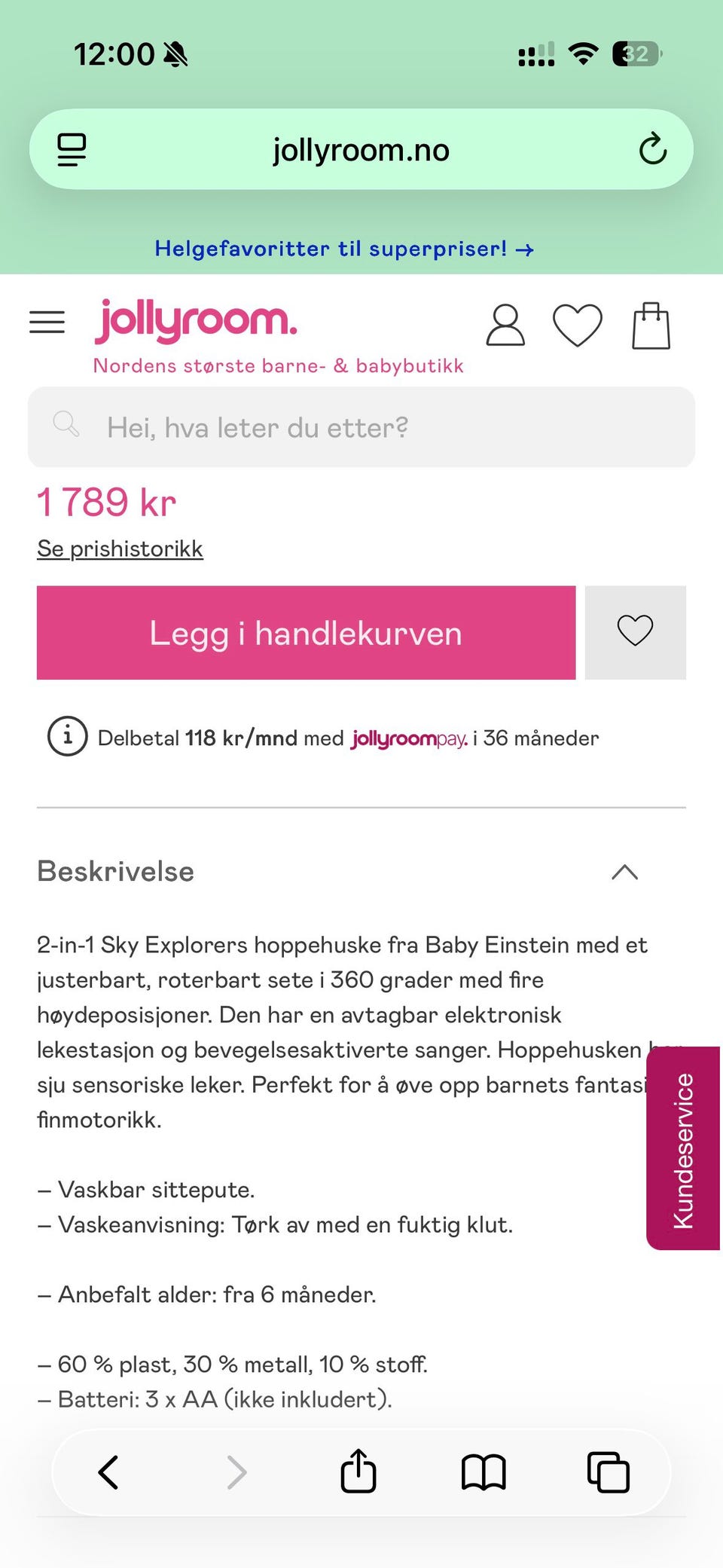Reload the page with refresh icon
The height and width of the screenshot is (1568, 723).
pyautogui.click(x=654, y=148)
